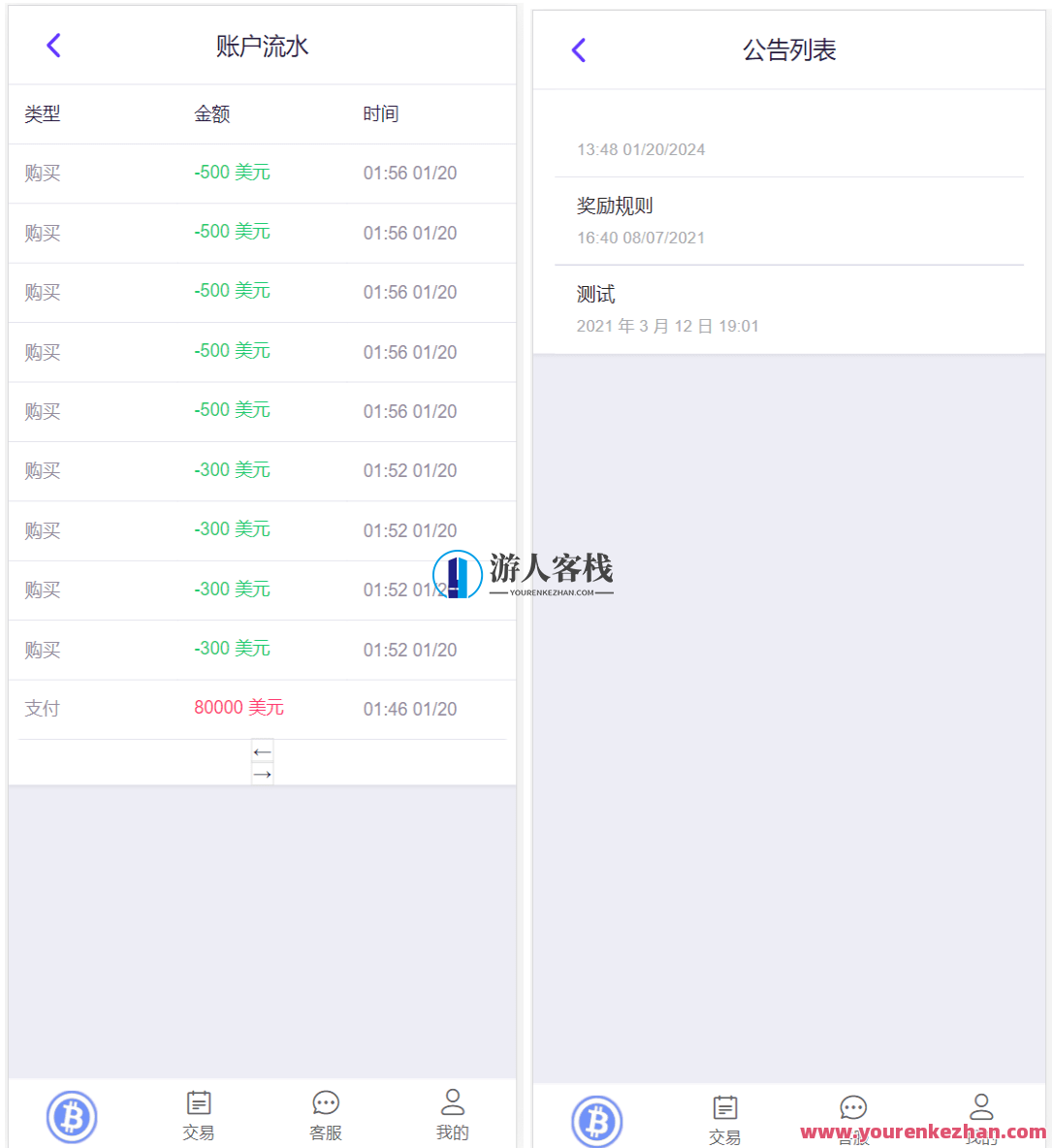1052x1148 pixels.
Task: Select the Bitcoin home icon in the left navbar
Action: [x=72, y=1117]
